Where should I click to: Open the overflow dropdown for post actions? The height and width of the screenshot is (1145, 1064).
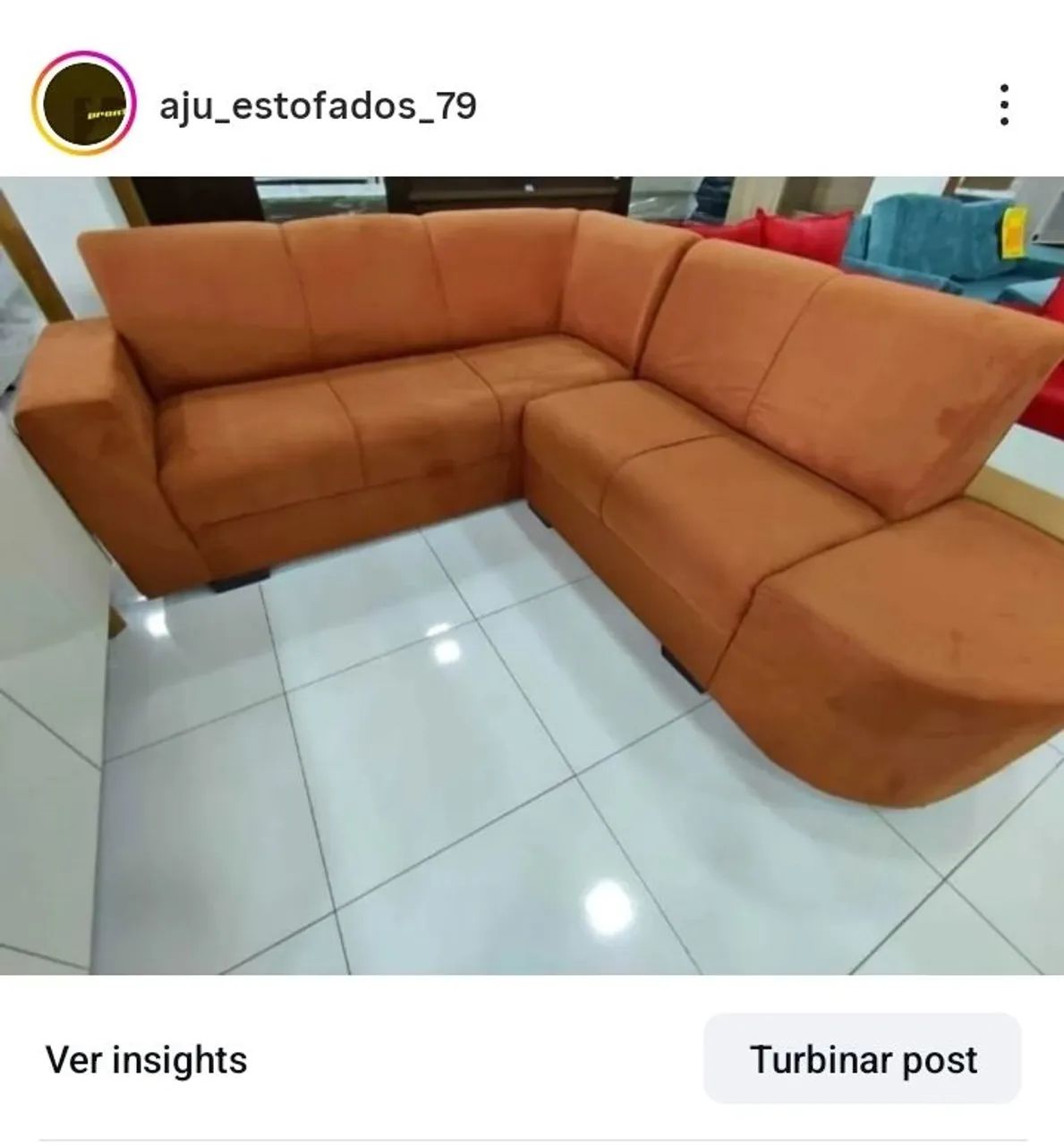(x=1004, y=105)
